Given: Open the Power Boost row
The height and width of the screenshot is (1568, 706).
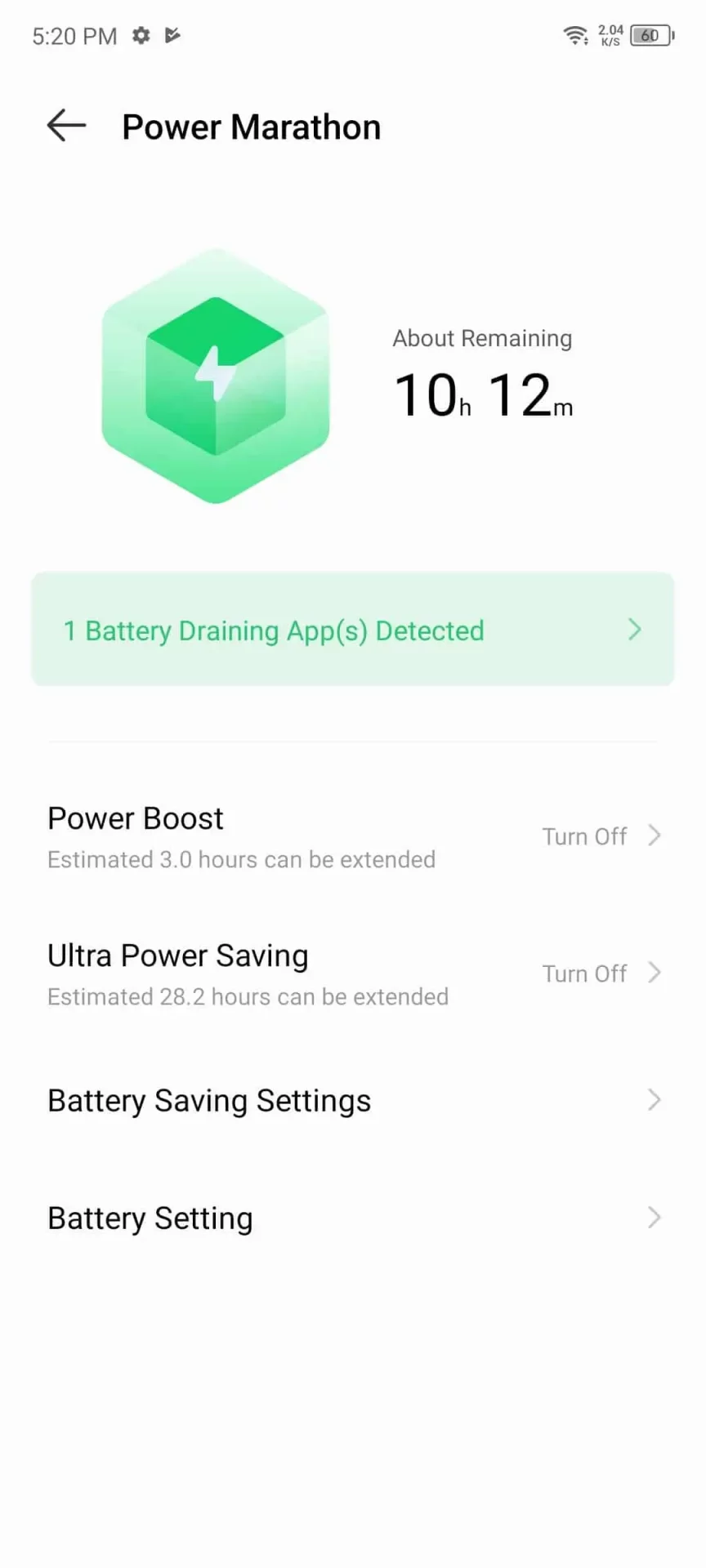Looking at the screenshot, I should coord(352,837).
